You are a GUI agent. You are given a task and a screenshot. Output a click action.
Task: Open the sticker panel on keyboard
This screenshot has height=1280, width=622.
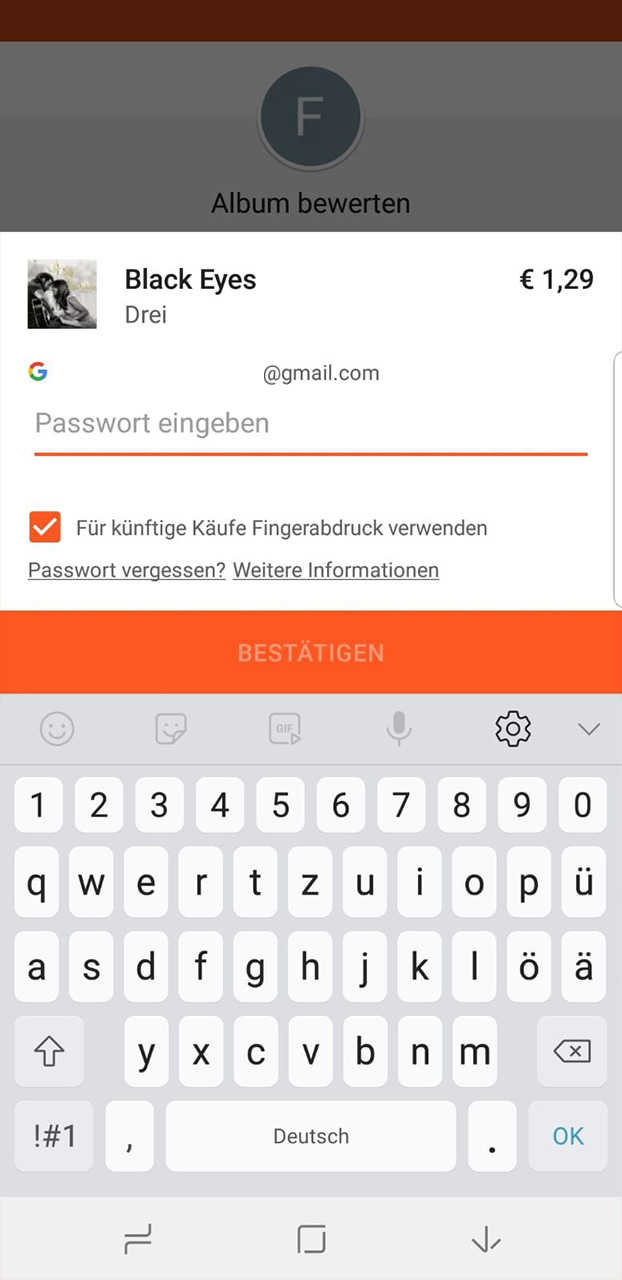[171, 729]
